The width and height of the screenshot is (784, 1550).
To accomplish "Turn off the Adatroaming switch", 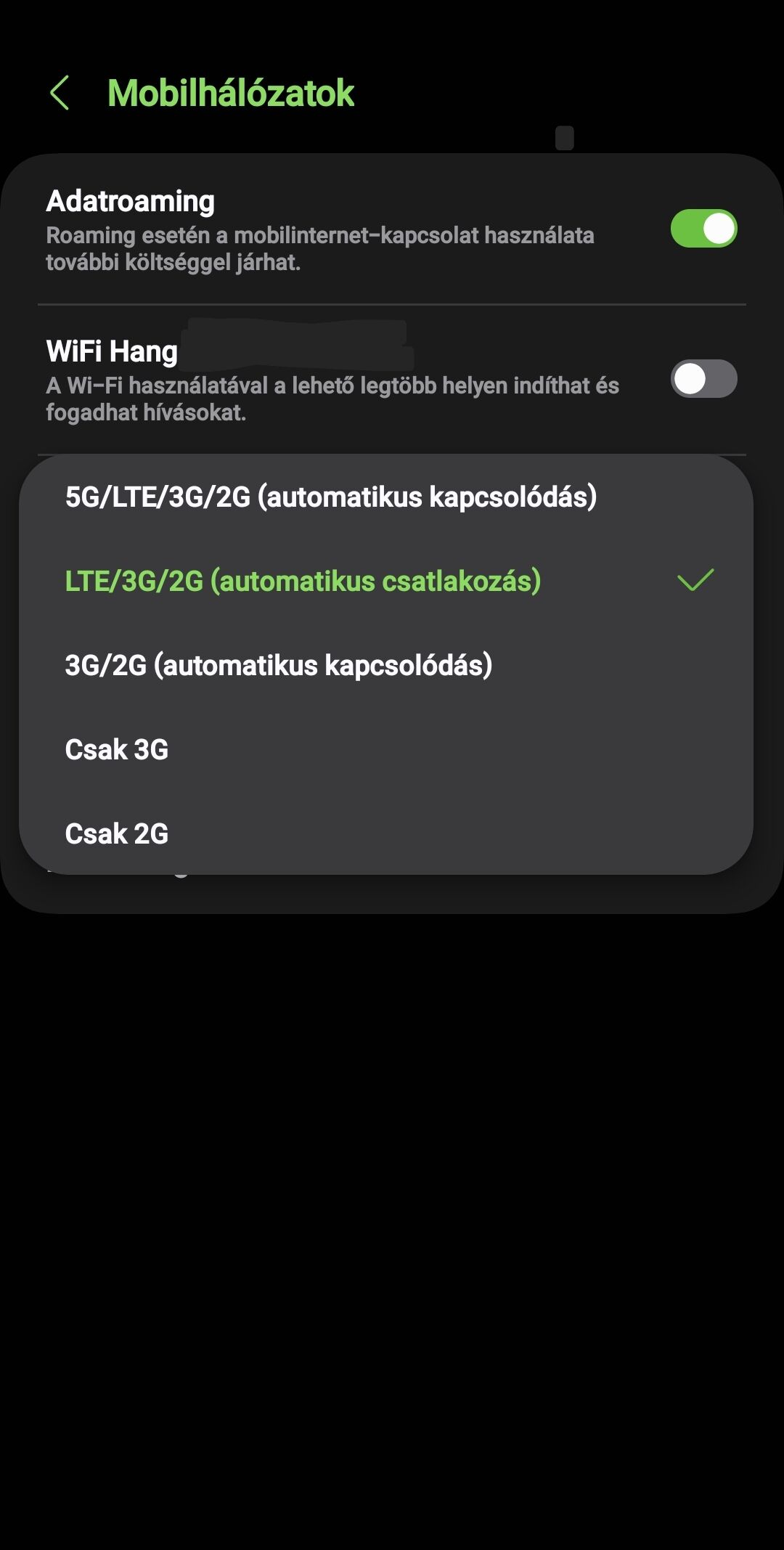I will (703, 229).
